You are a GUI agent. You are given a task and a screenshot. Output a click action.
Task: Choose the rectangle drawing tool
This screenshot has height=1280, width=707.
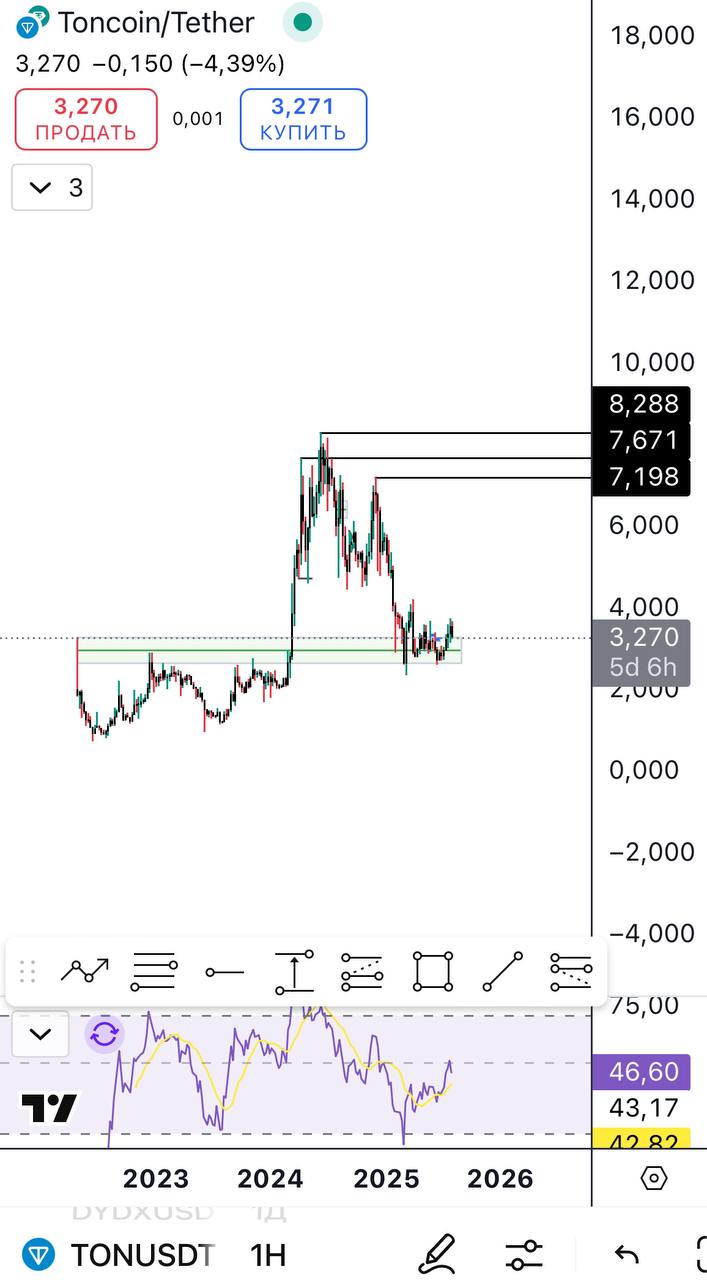click(x=433, y=971)
